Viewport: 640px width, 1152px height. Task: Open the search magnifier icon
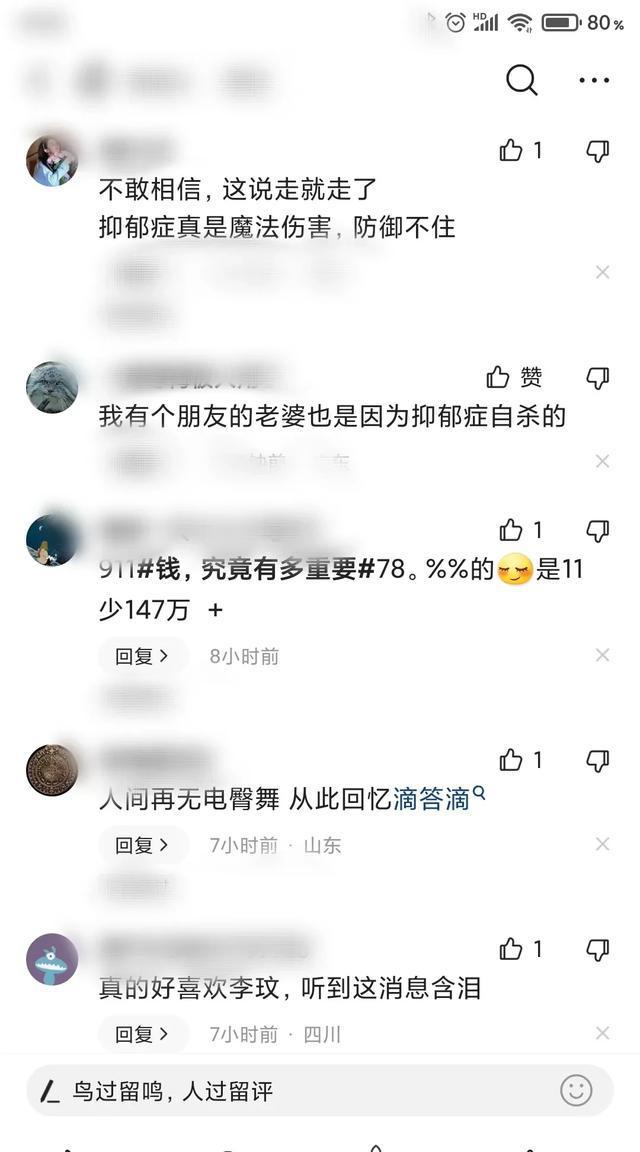pos(521,80)
